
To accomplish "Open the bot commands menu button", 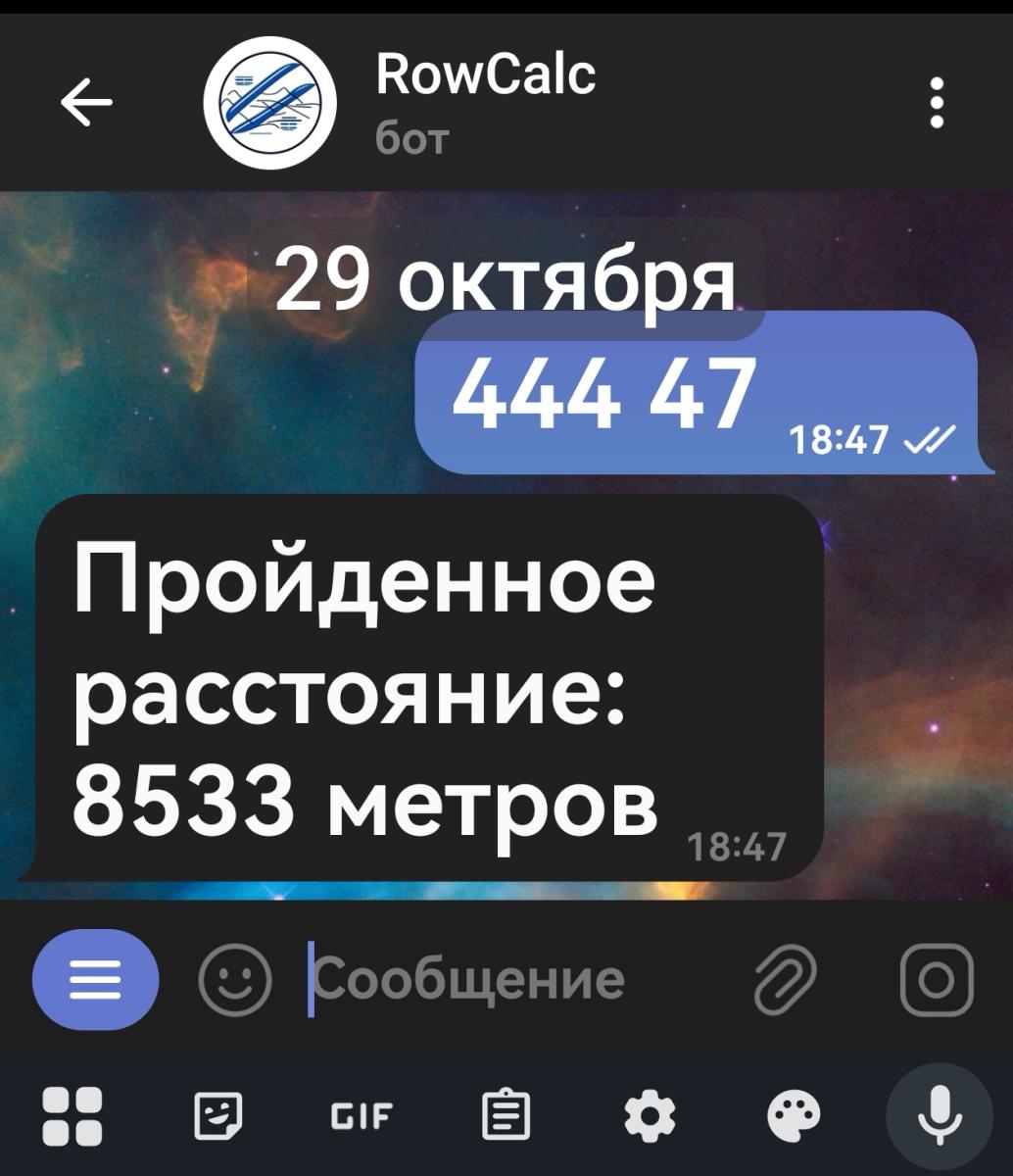I will [95, 978].
